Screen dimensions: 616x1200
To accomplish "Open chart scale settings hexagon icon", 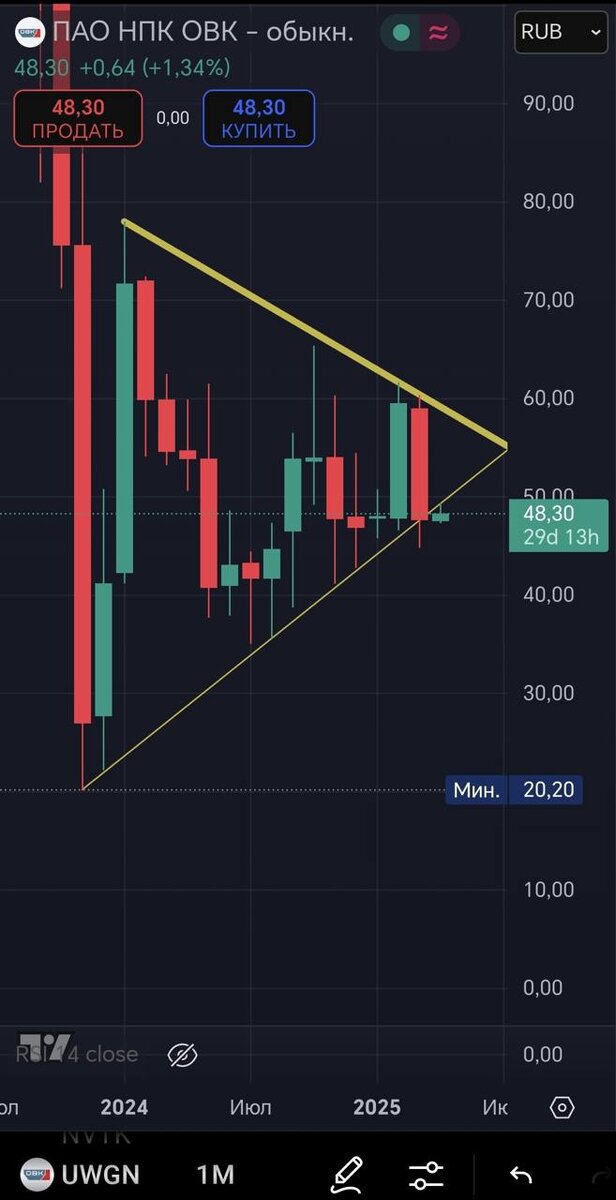I will (562, 1107).
